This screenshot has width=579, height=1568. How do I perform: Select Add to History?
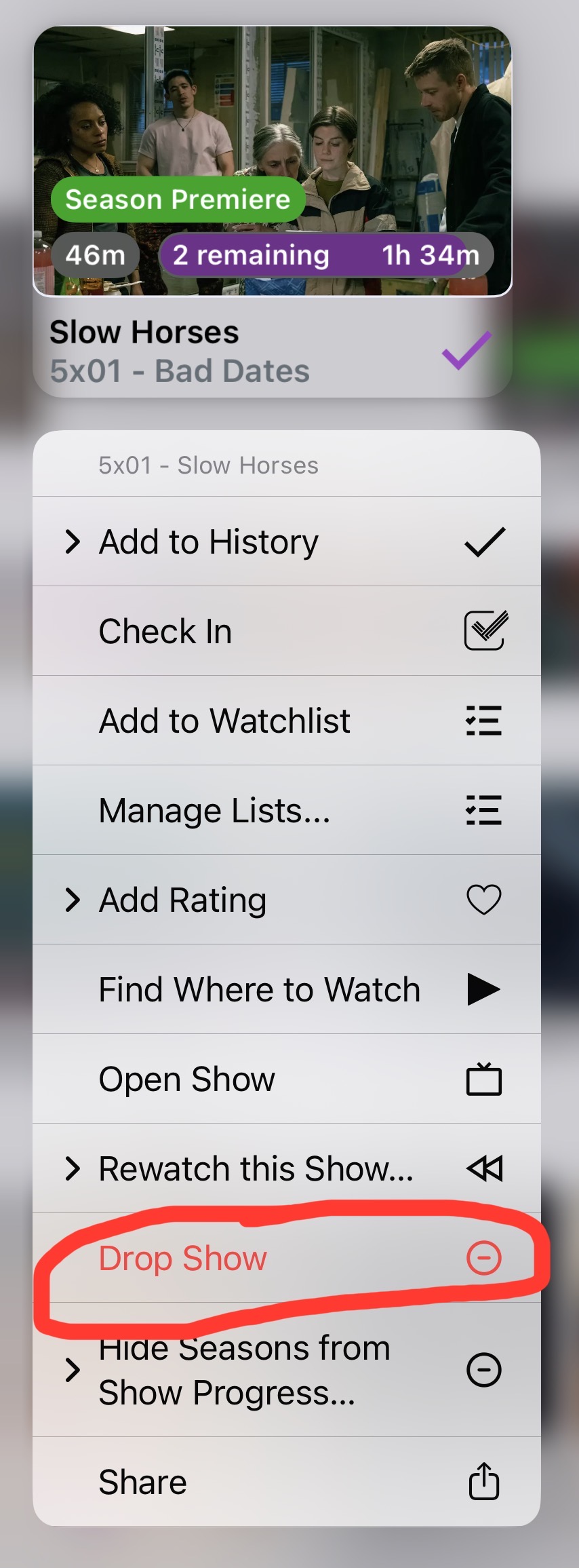[x=285, y=541]
